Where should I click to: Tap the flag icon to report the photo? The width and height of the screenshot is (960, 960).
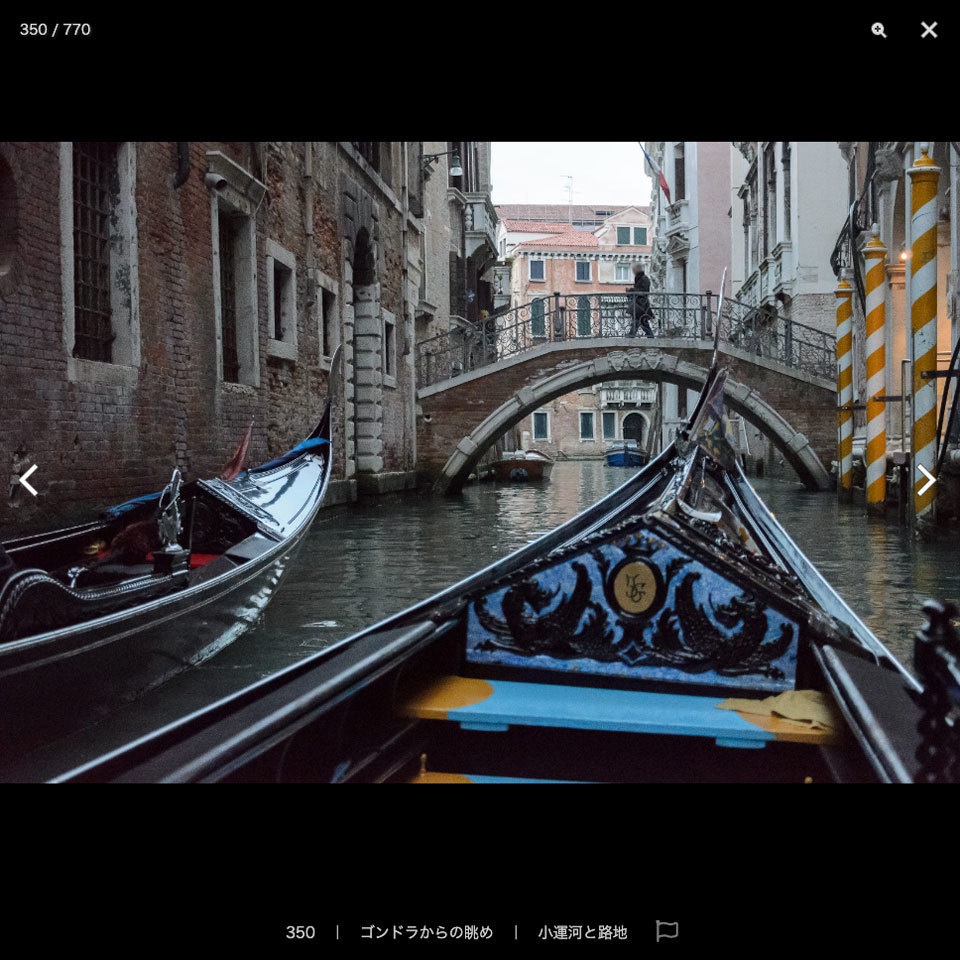click(667, 931)
